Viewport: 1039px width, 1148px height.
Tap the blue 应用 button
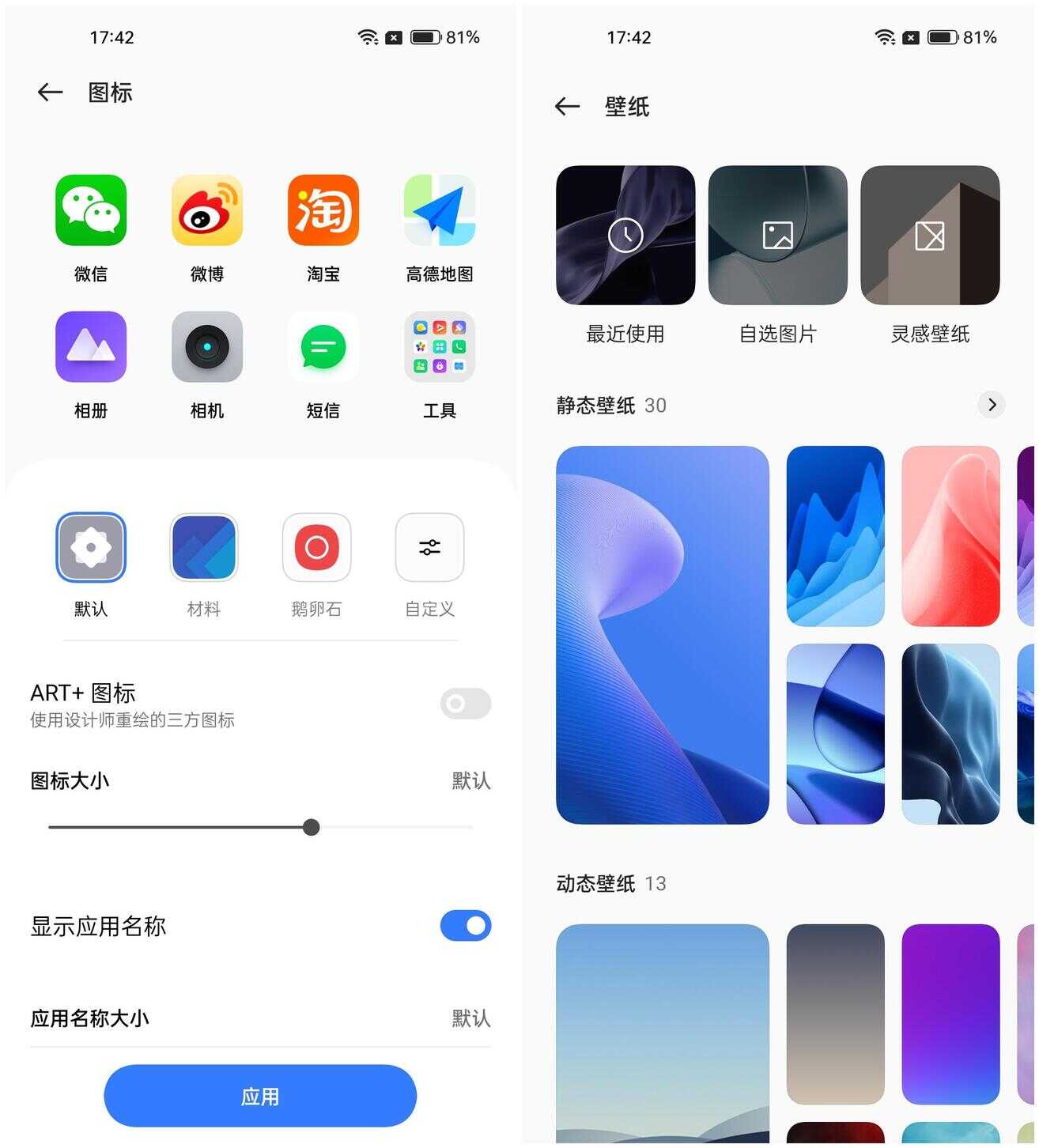click(260, 1096)
